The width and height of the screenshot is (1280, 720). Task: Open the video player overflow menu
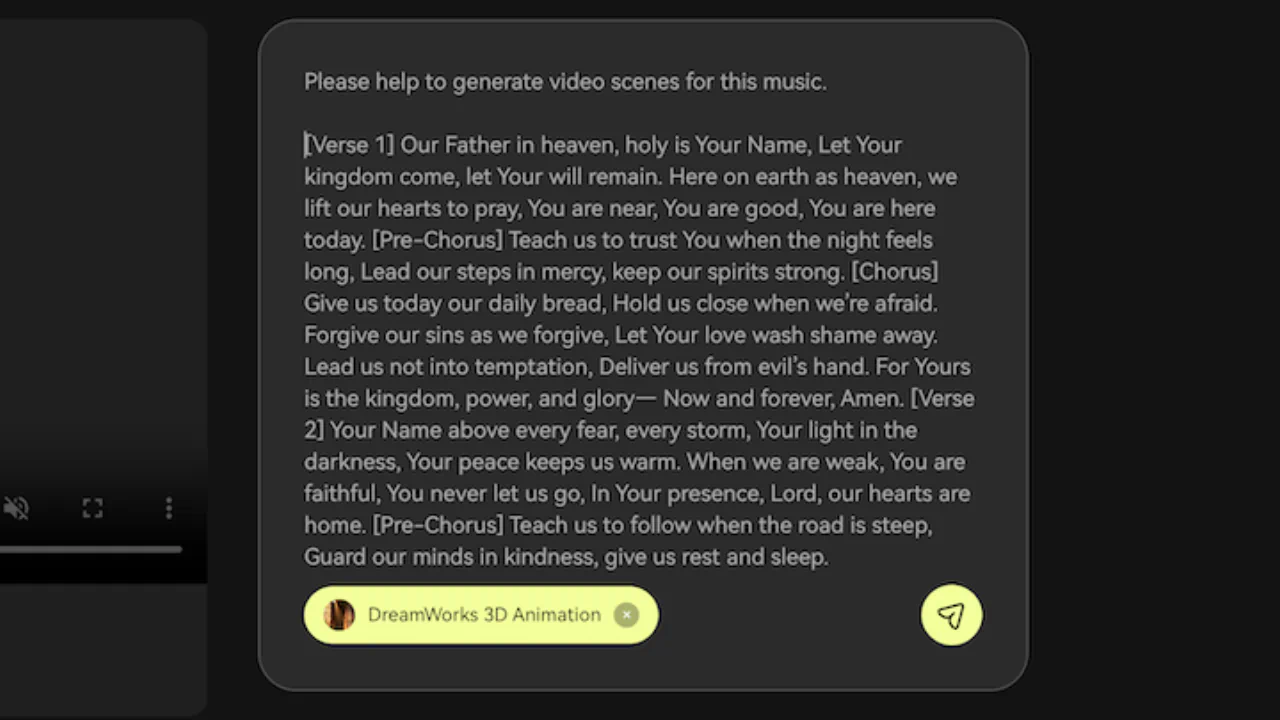(x=168, y=508)
